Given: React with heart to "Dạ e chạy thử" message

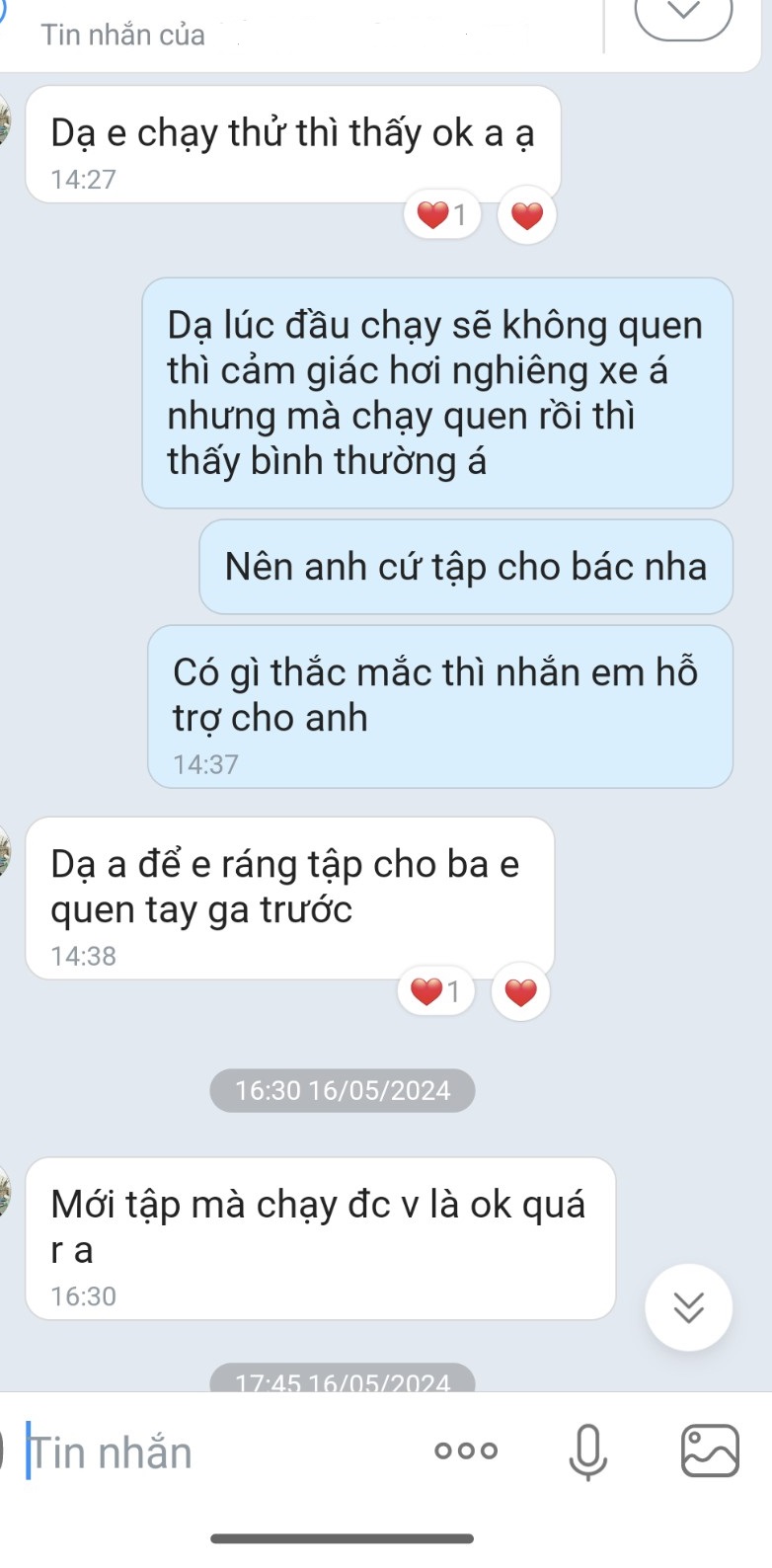Looking at the screenshot, I should [x=527, y=215].
